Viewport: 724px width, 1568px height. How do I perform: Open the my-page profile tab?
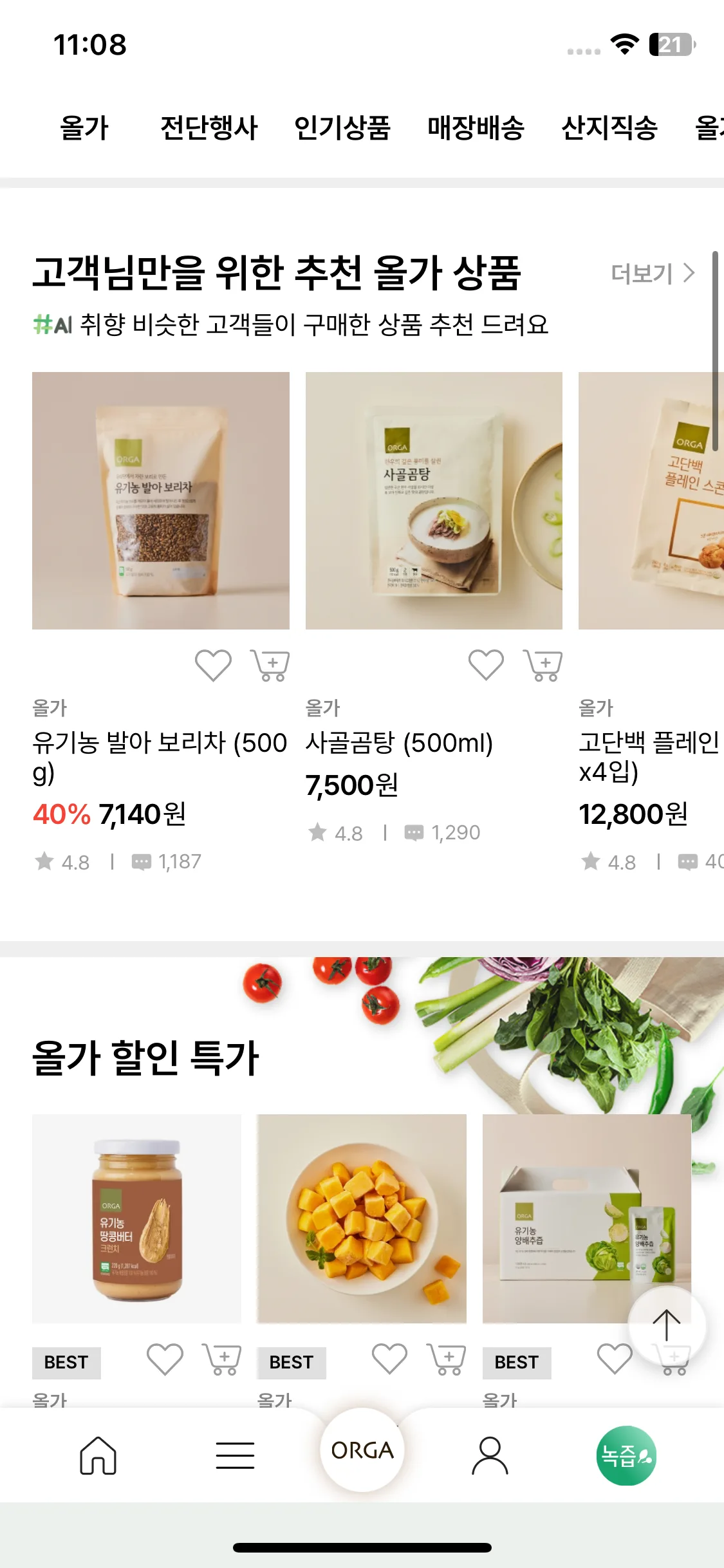(x=490, y=1455)
